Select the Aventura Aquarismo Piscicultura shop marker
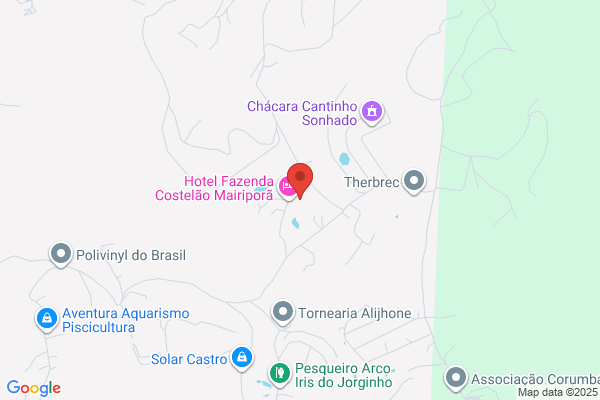 [46, 320]
